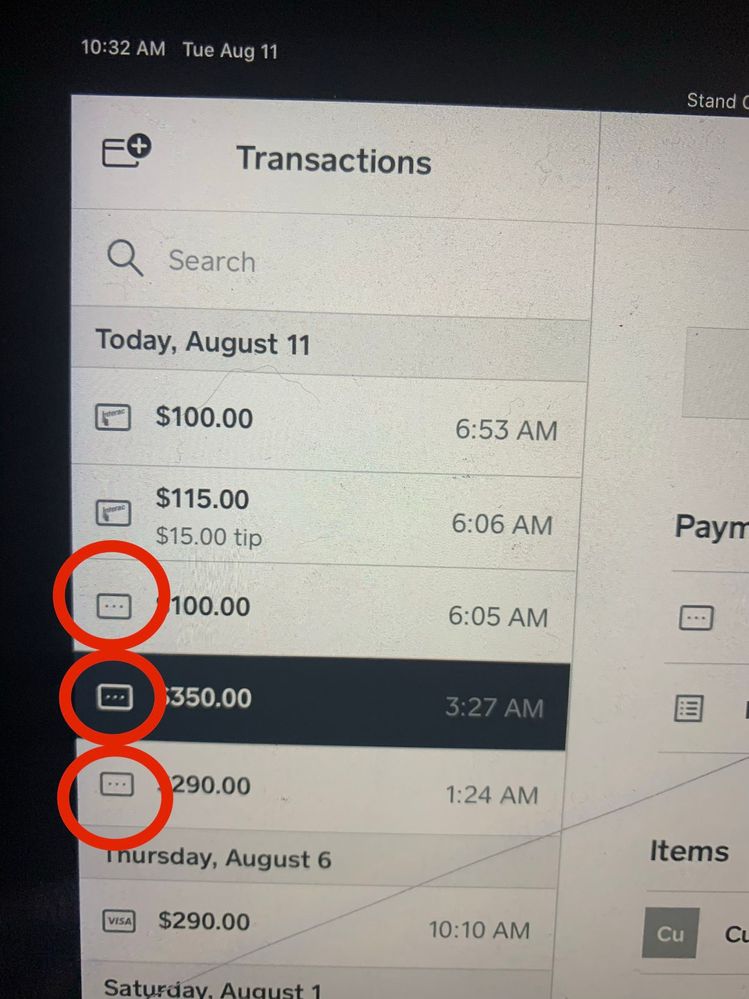Open the $290.00 transaction at 1:24 AM
The image size is (749, 999).
pos(330,789)
